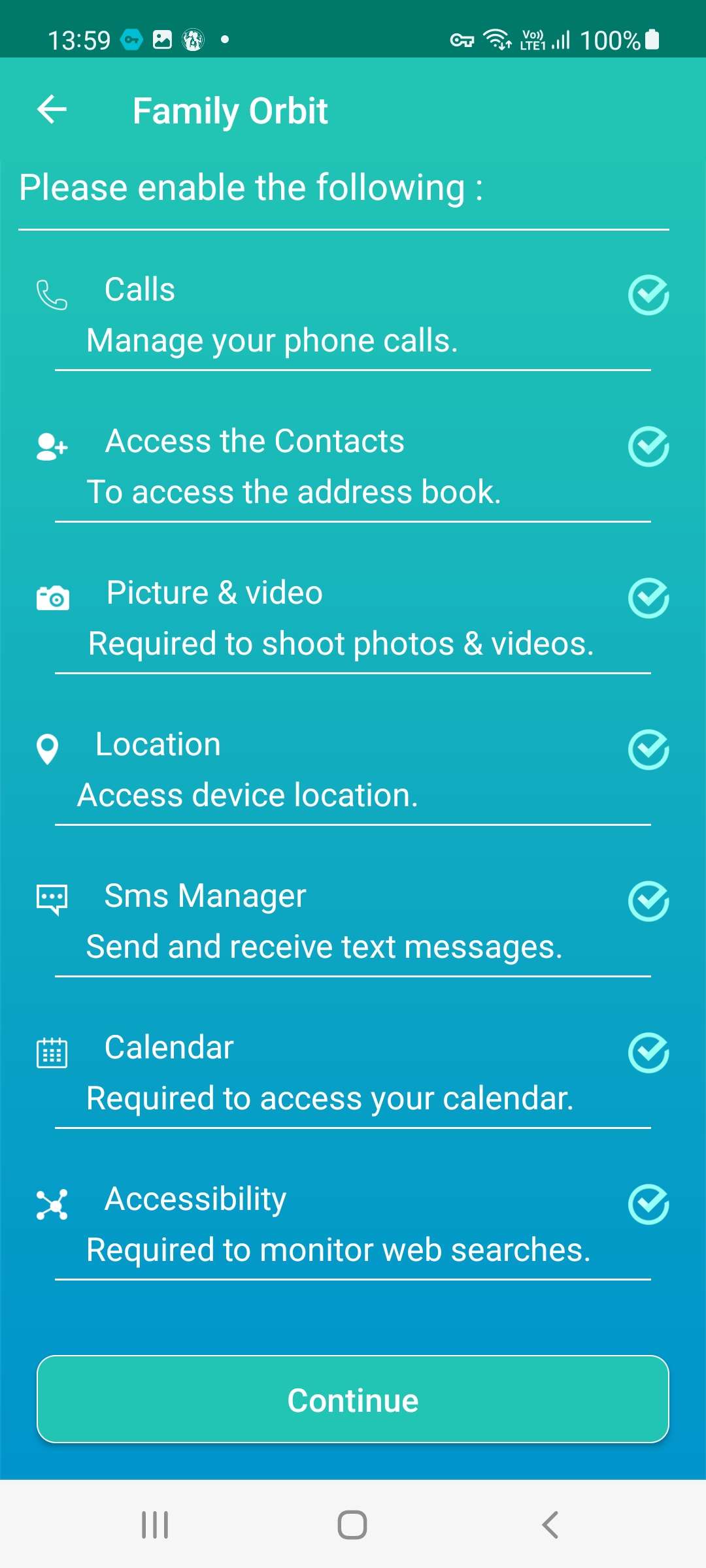Select the Calendar permission check mark
Image resolution: width=706 pixels, height=1568 pixels.
pos(648,1053)
